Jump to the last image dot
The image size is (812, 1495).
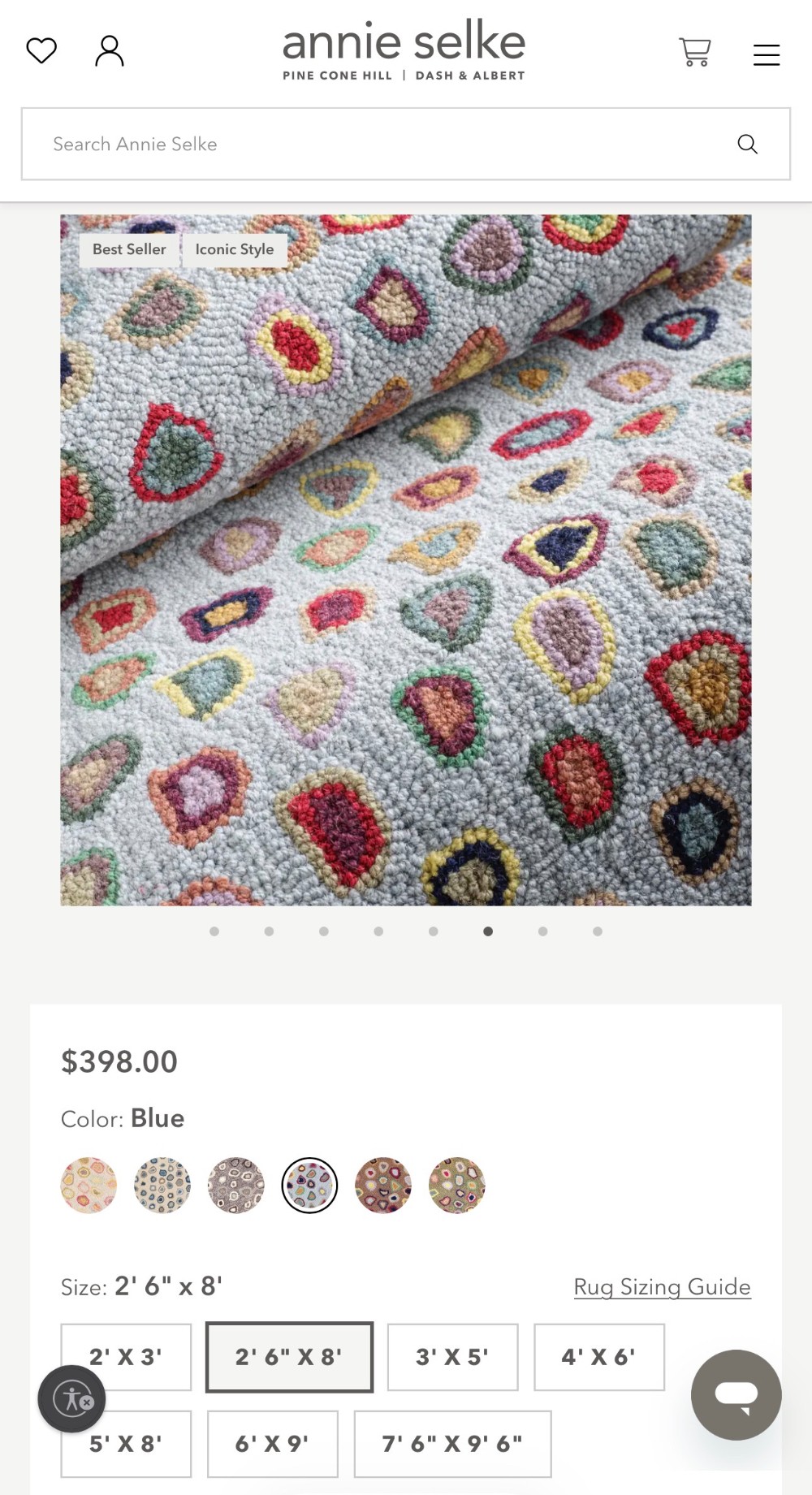[598, 931]
